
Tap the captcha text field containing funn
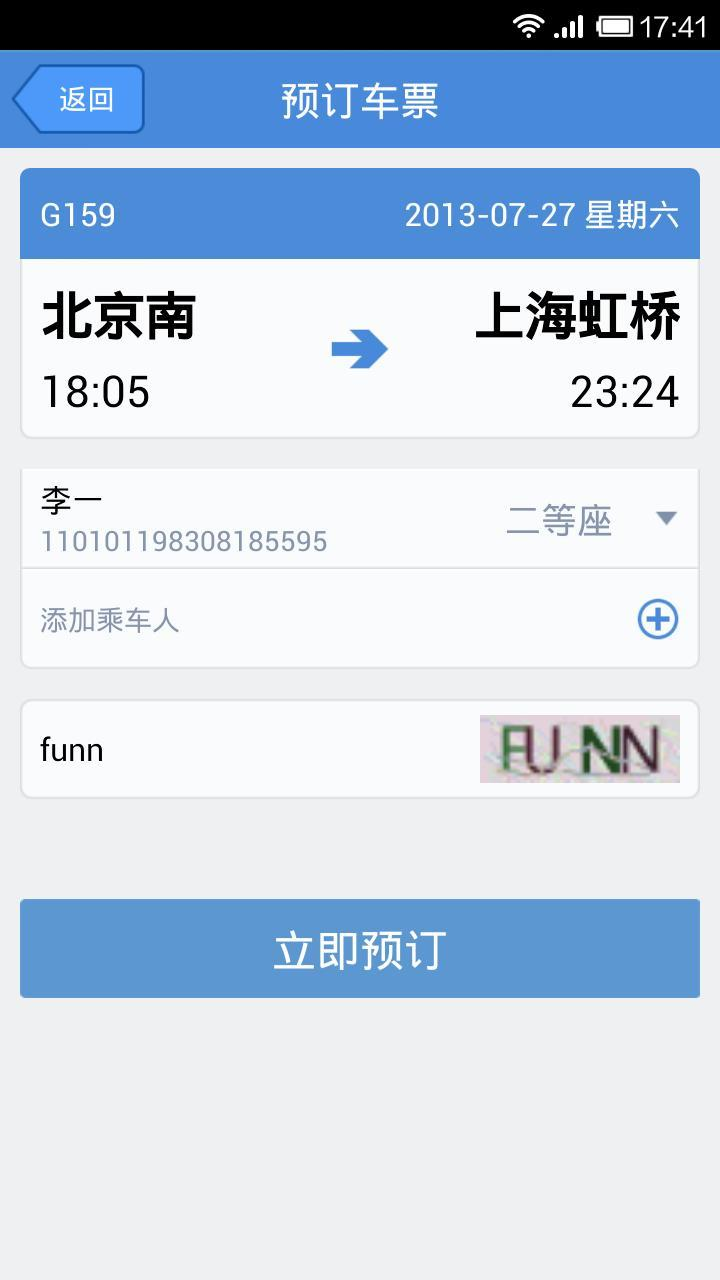coord(250,750)
